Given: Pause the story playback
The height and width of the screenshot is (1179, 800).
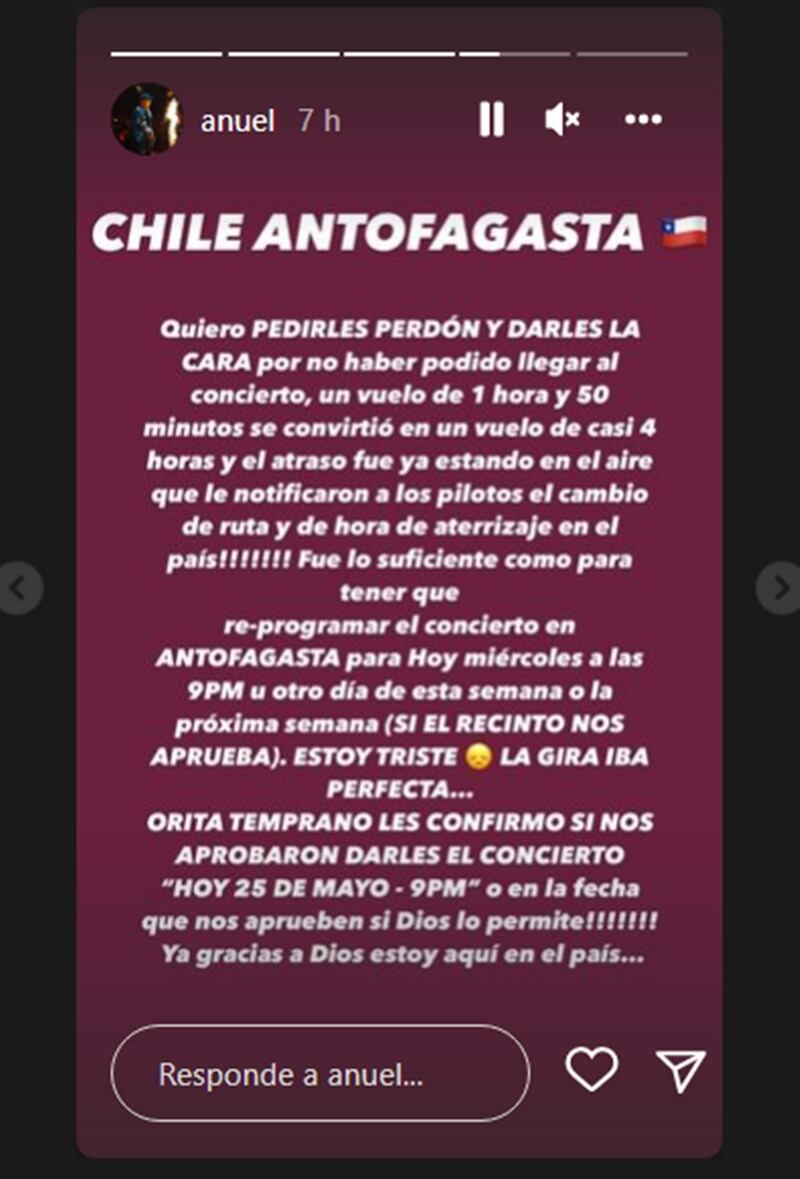Looking at the screenshot, I should tap(491, 120).
